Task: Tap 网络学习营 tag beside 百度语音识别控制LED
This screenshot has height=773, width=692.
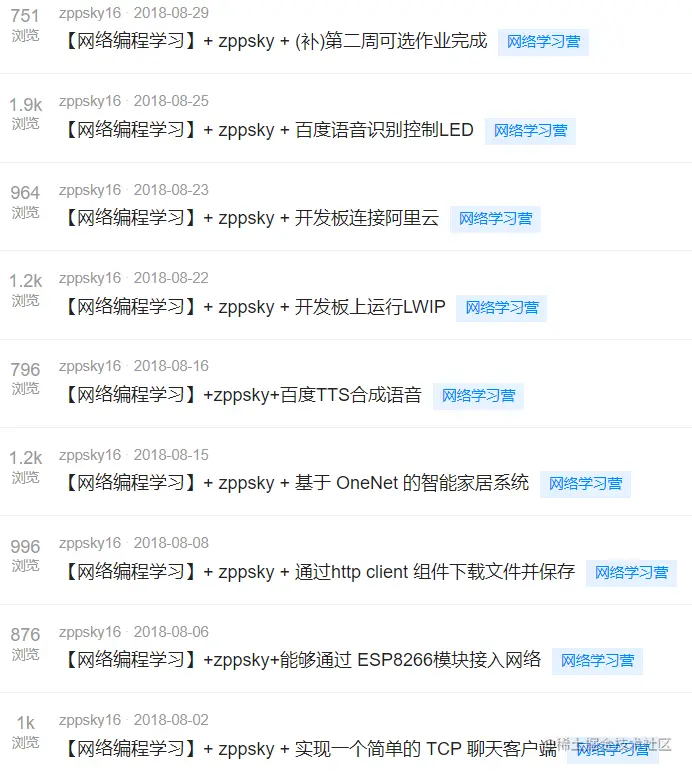Action: pyautogui.click(x=530, y=131)
